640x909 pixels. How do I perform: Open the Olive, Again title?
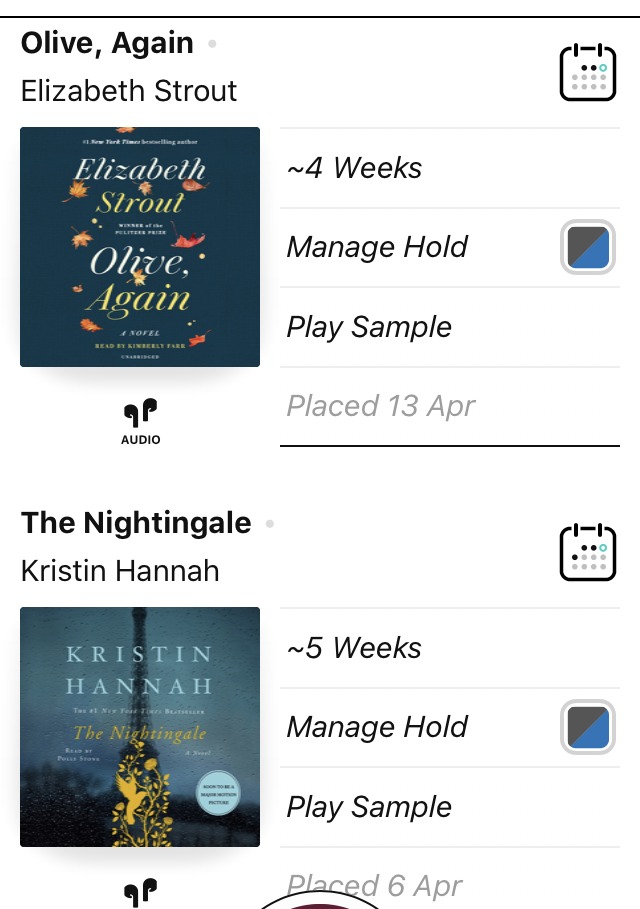coord(107,43)
